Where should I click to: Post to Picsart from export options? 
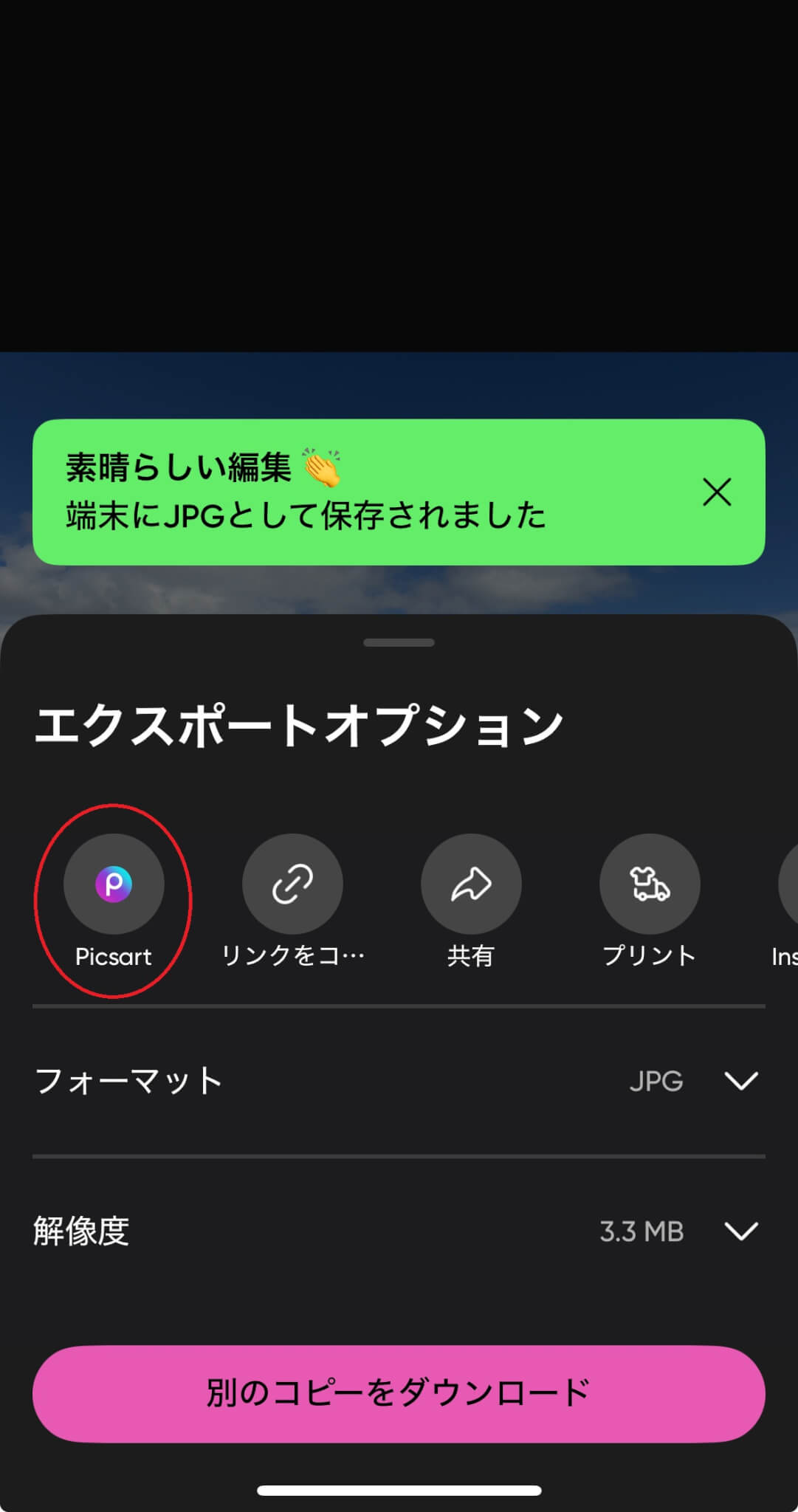tap(114, 884)
